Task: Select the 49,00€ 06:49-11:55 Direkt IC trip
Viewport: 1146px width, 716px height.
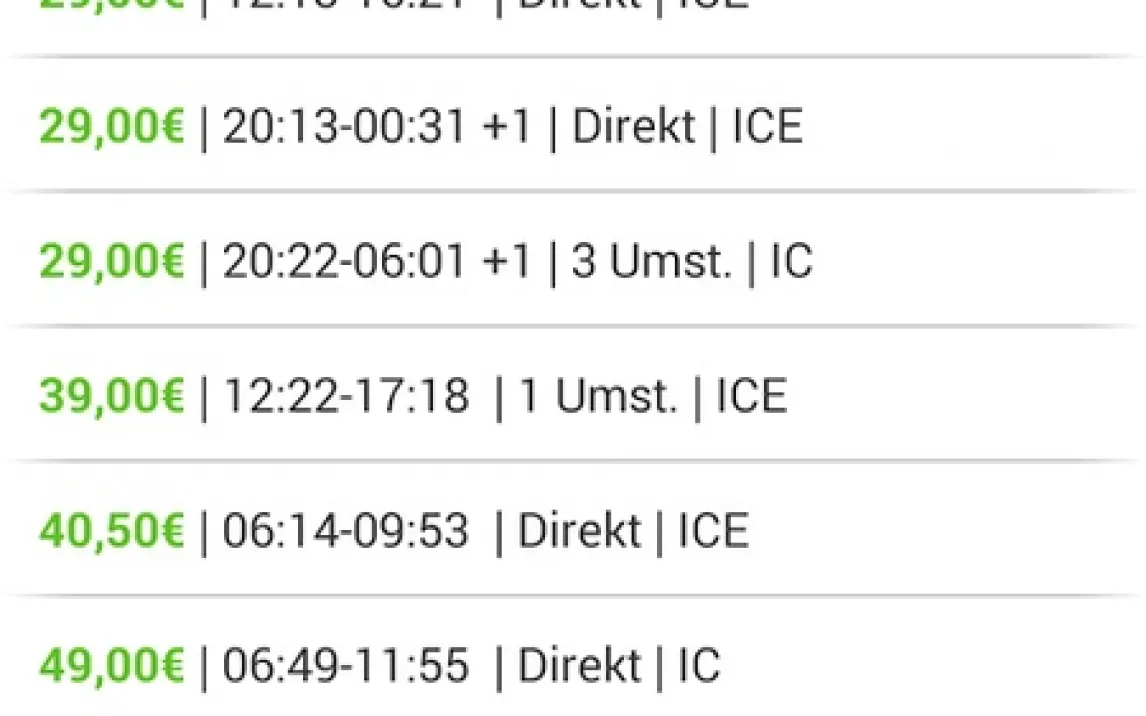Action: click(380, 666)
